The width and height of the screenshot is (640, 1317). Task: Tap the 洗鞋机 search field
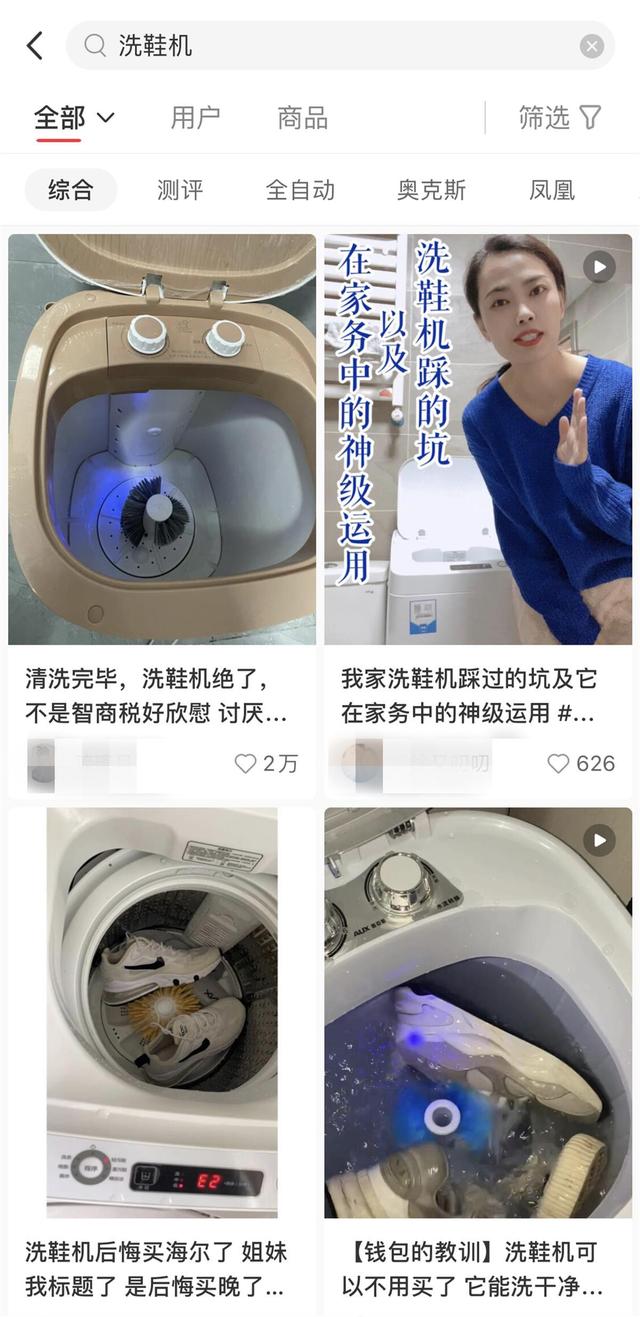[330, 46]
